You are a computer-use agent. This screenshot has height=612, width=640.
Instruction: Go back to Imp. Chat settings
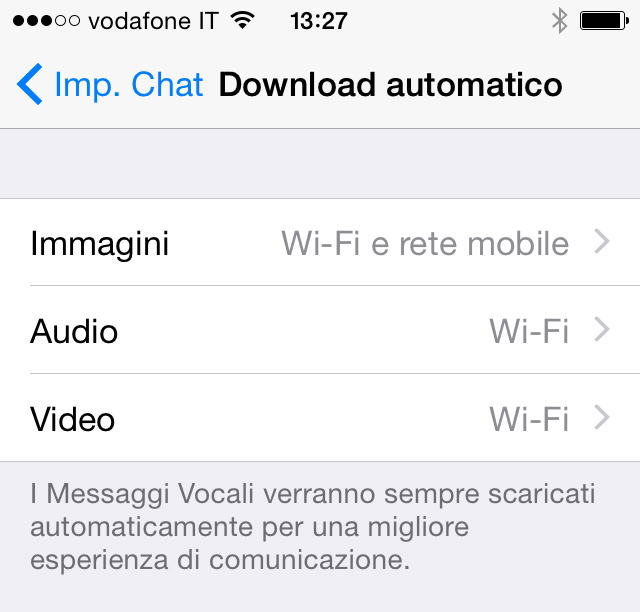pyautogui.click(x=110, y=85)
